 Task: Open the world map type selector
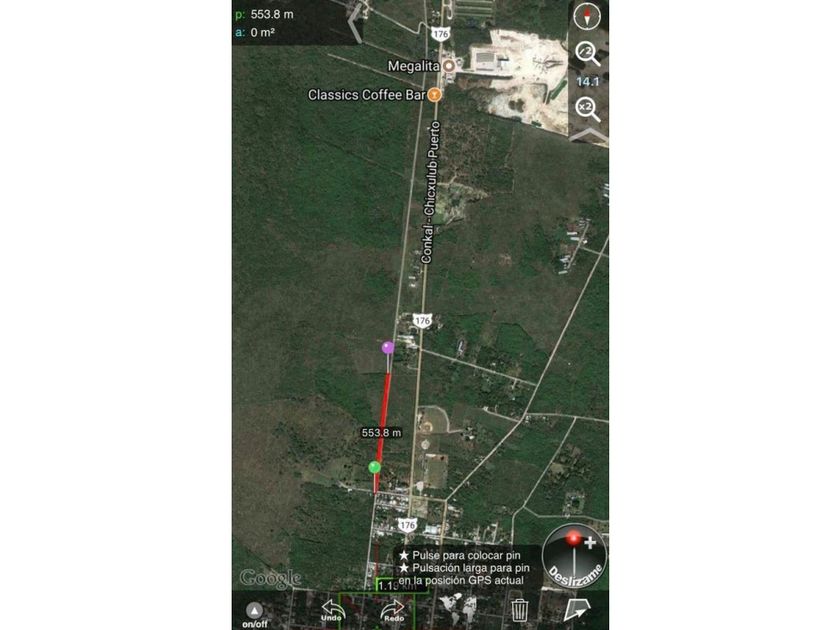coord(456,608)
